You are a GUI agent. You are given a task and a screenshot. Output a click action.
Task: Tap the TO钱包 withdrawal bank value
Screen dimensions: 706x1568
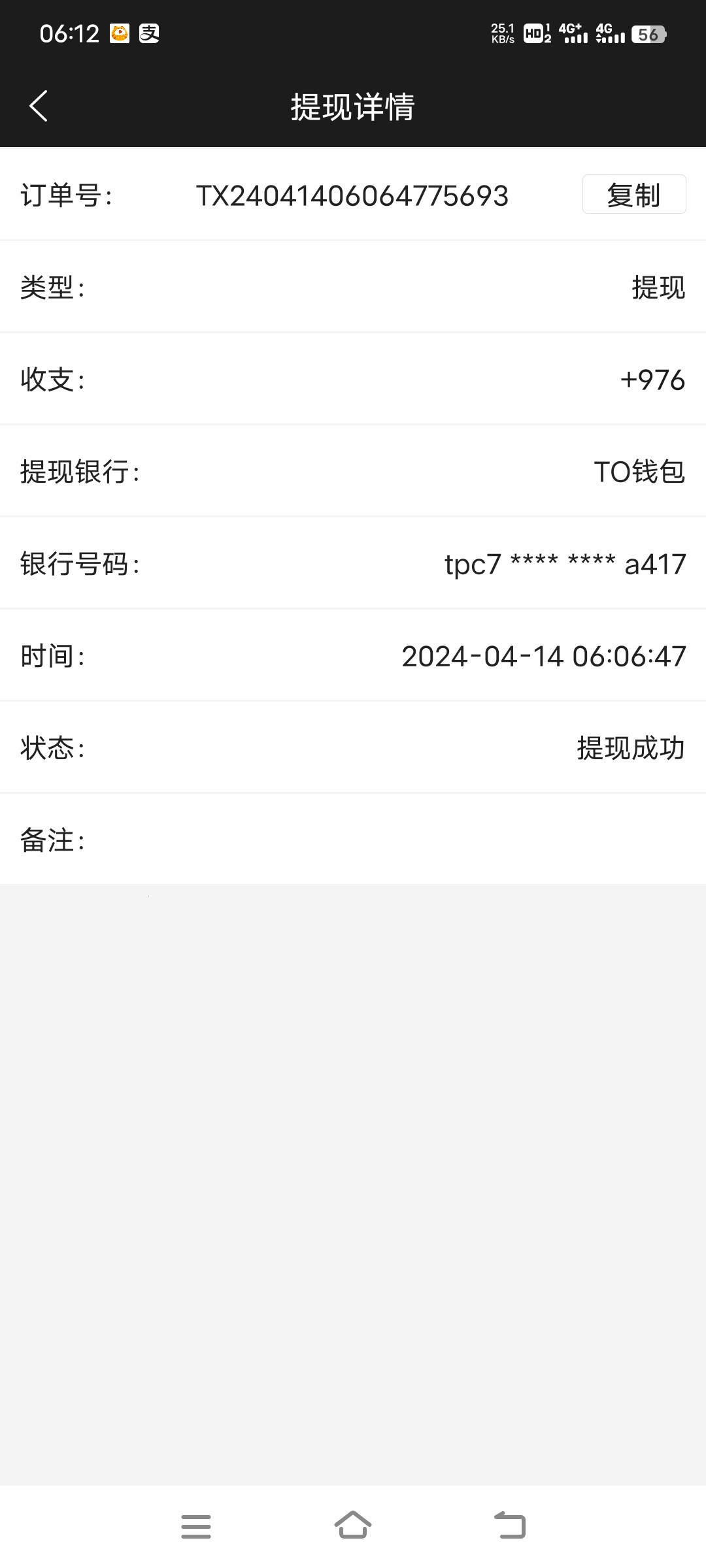640,473
